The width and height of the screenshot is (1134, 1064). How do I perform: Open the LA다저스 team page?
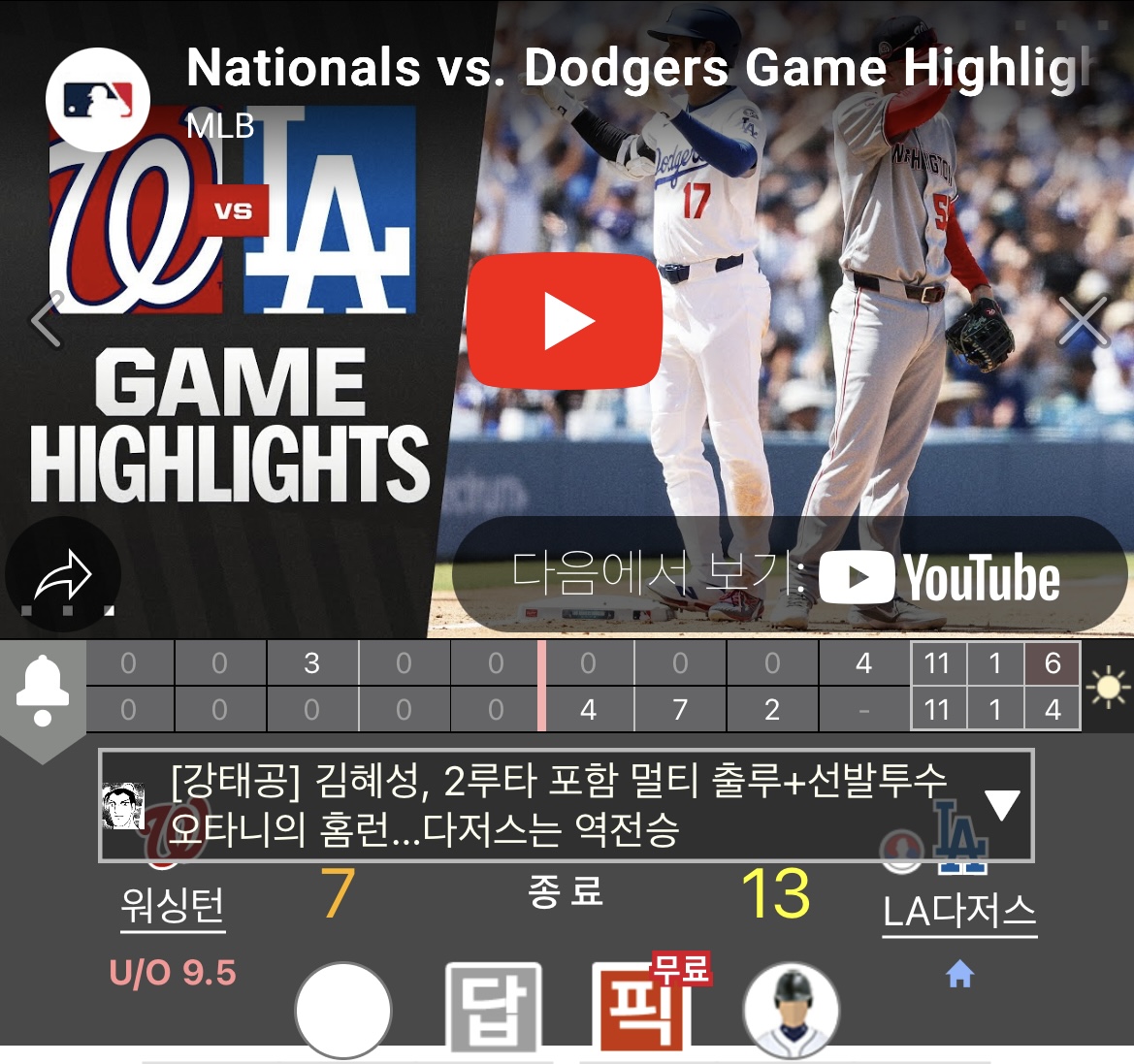[959, 912]
